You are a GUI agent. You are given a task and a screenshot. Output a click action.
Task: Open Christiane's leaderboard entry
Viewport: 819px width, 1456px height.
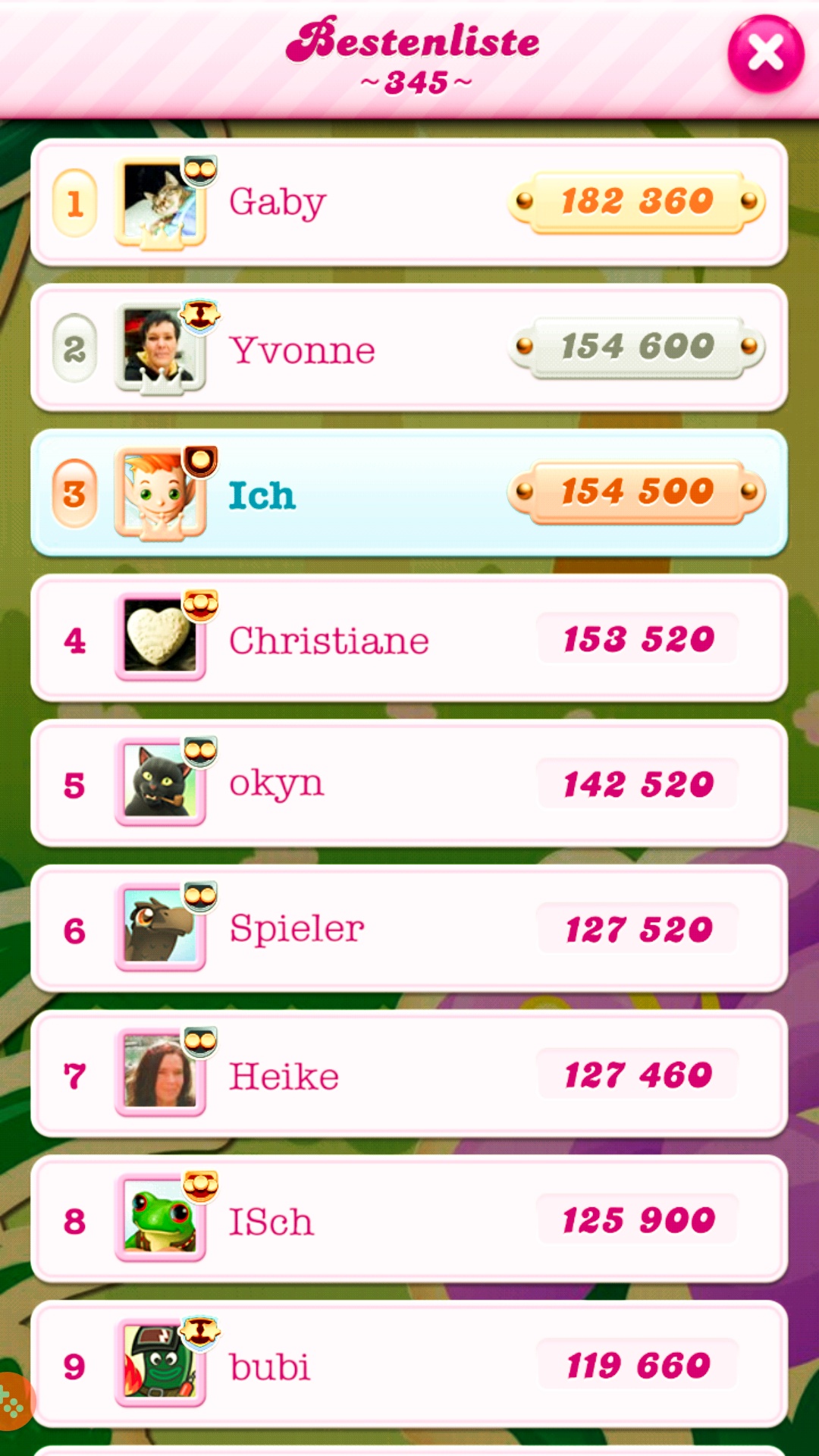409,639
